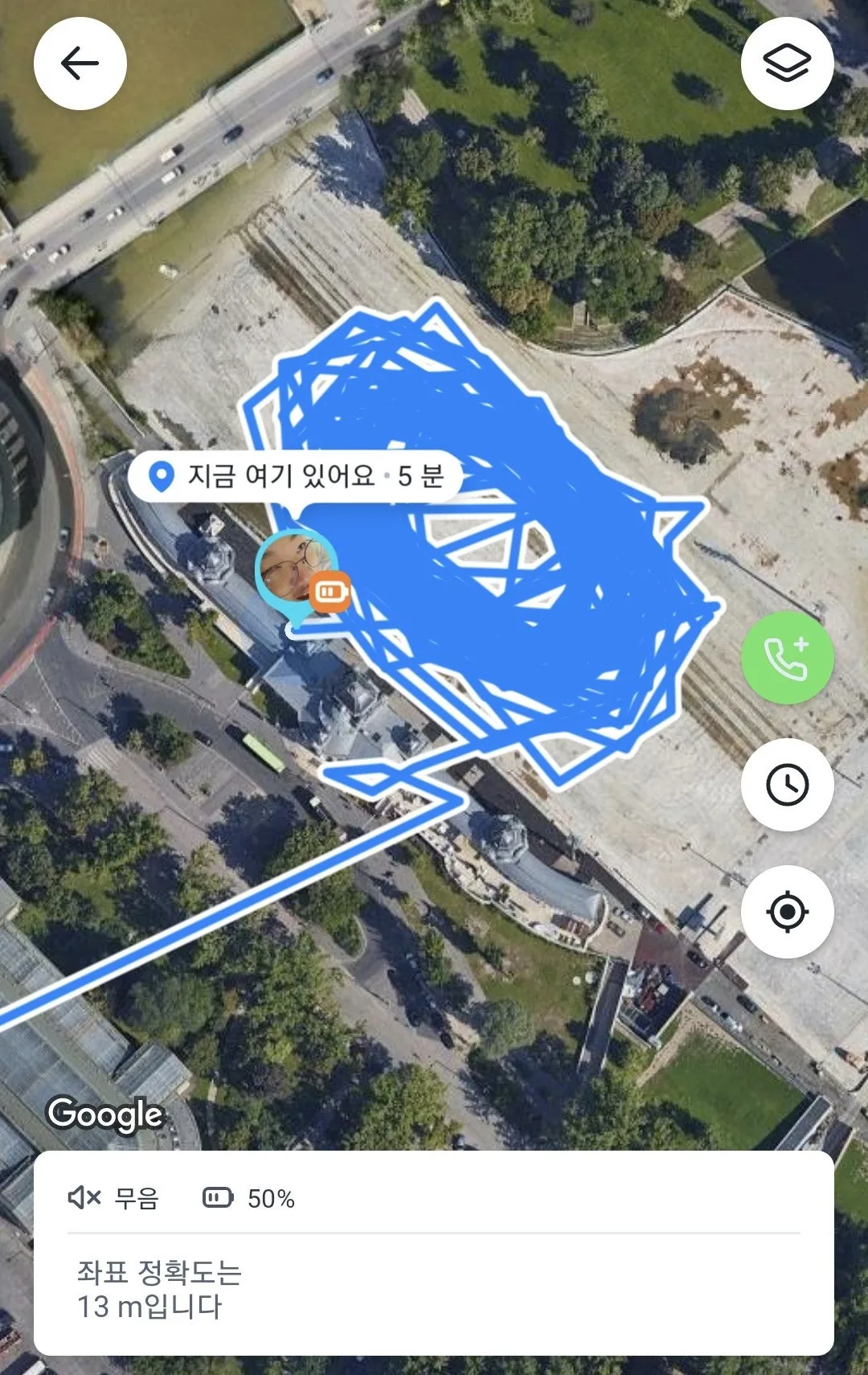This screenshot has height=1375, width=868.
Task: Go back using the arrow button
Action: coord(80,64)
